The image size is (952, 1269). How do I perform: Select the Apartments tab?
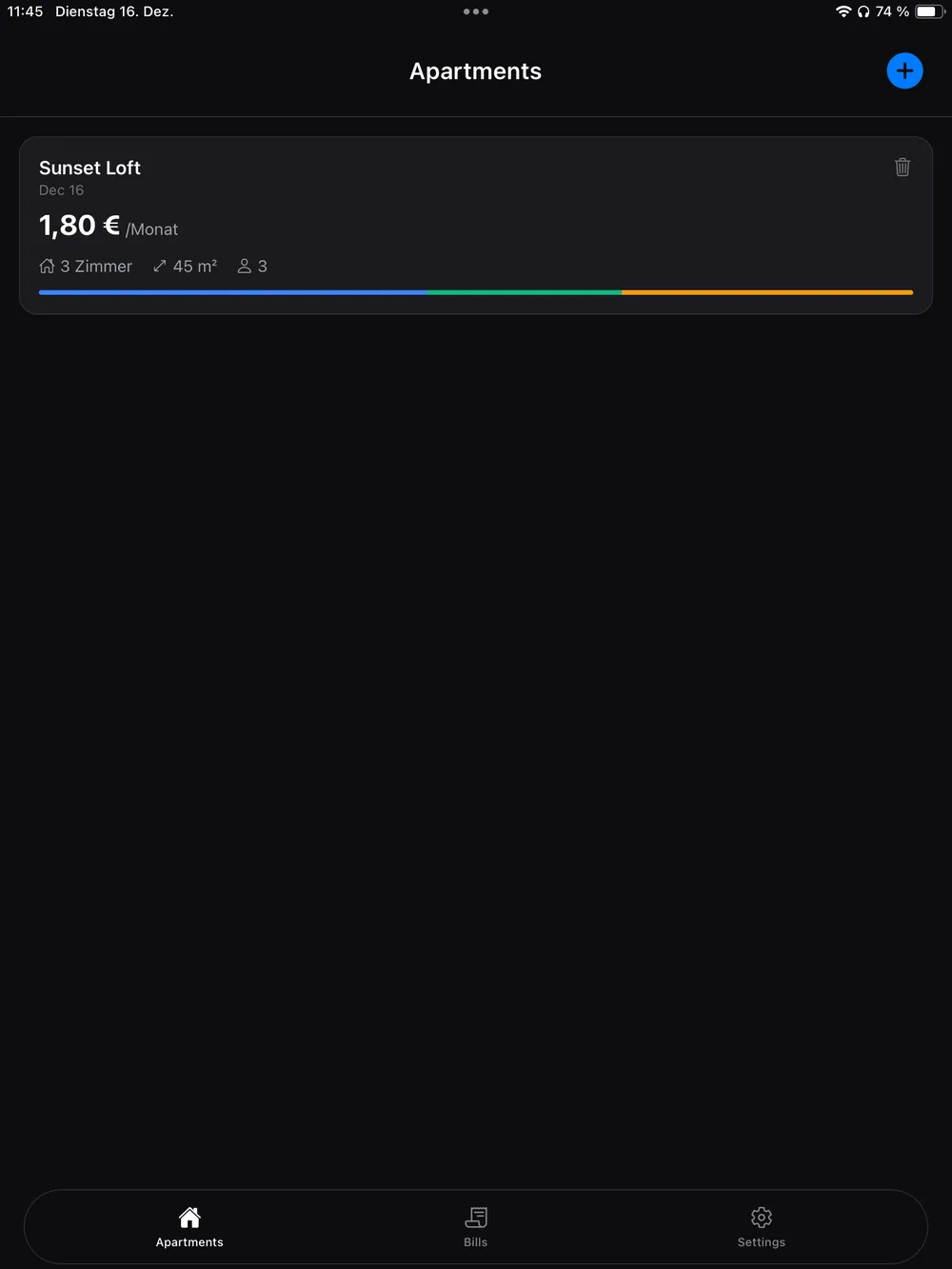(189, 1226)
